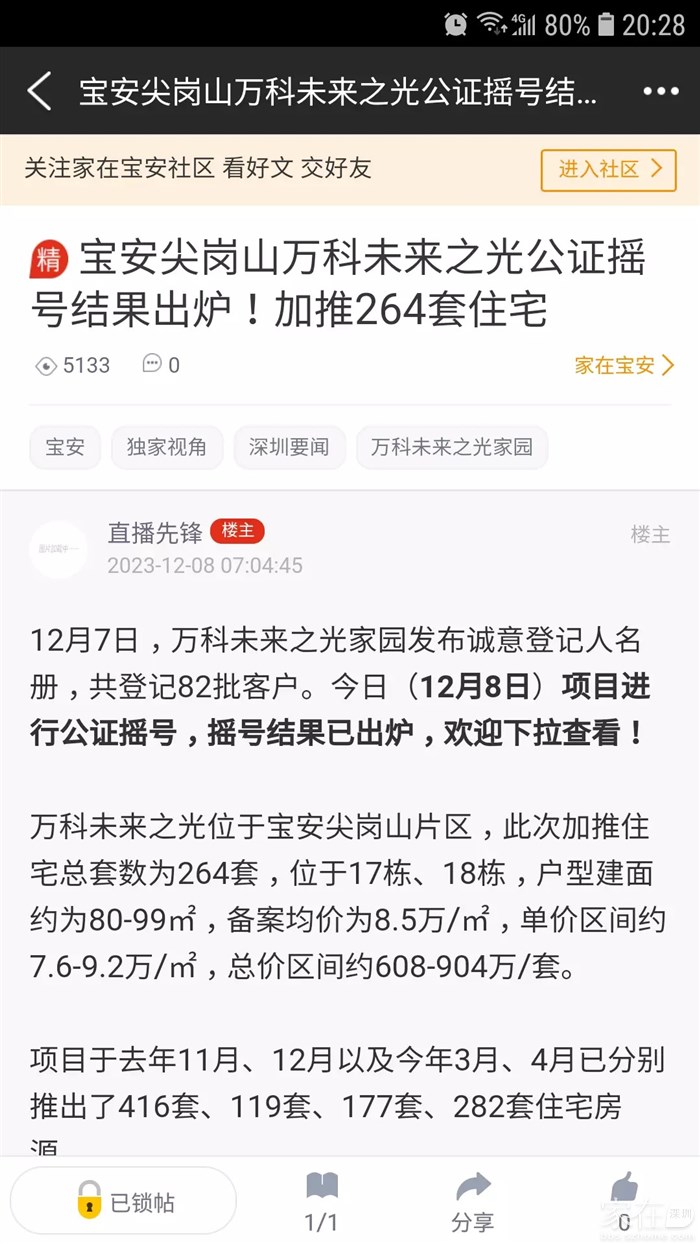700x1244 pixels.
Task: Select the 独家视角 tag chip
Action: [166, 447]
